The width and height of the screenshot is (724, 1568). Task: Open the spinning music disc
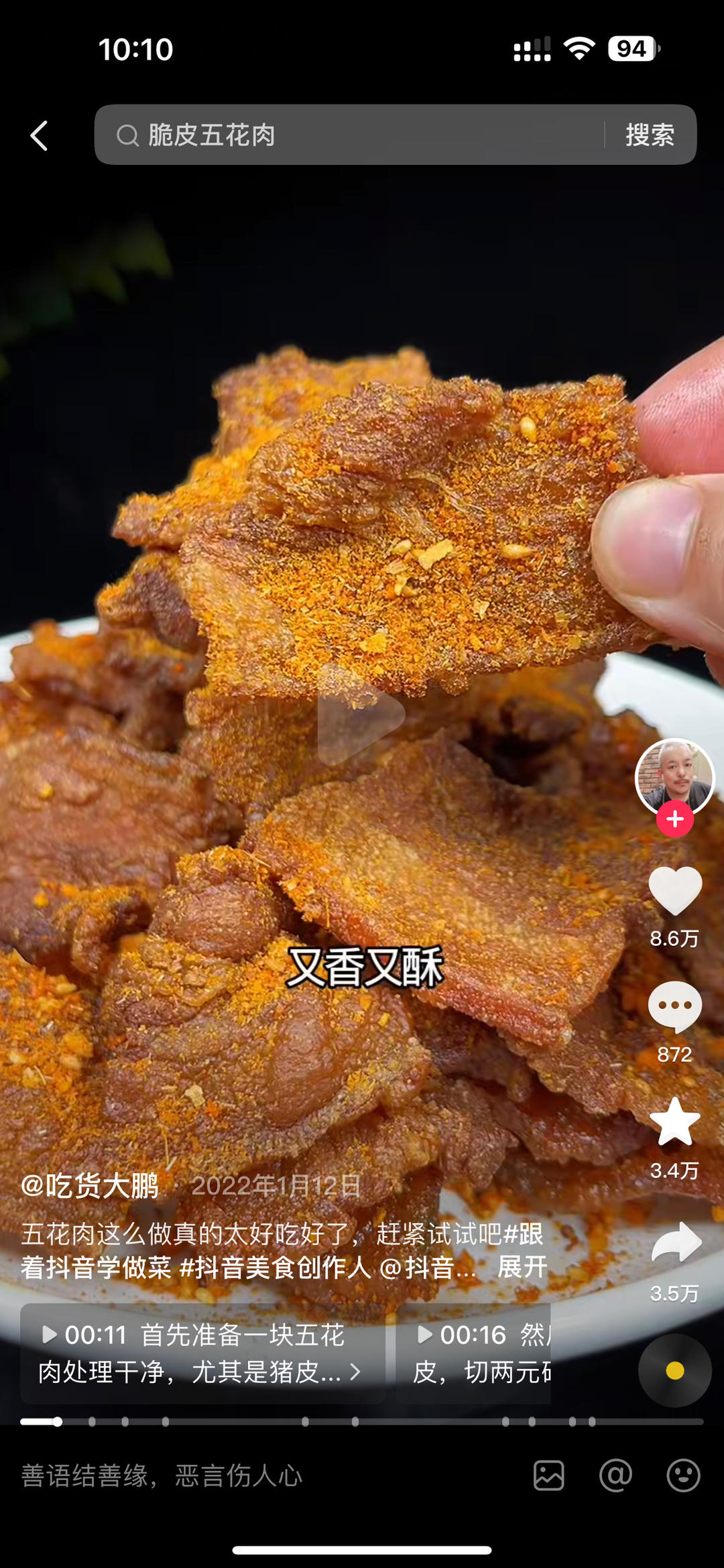click(x=674, y=1371)
